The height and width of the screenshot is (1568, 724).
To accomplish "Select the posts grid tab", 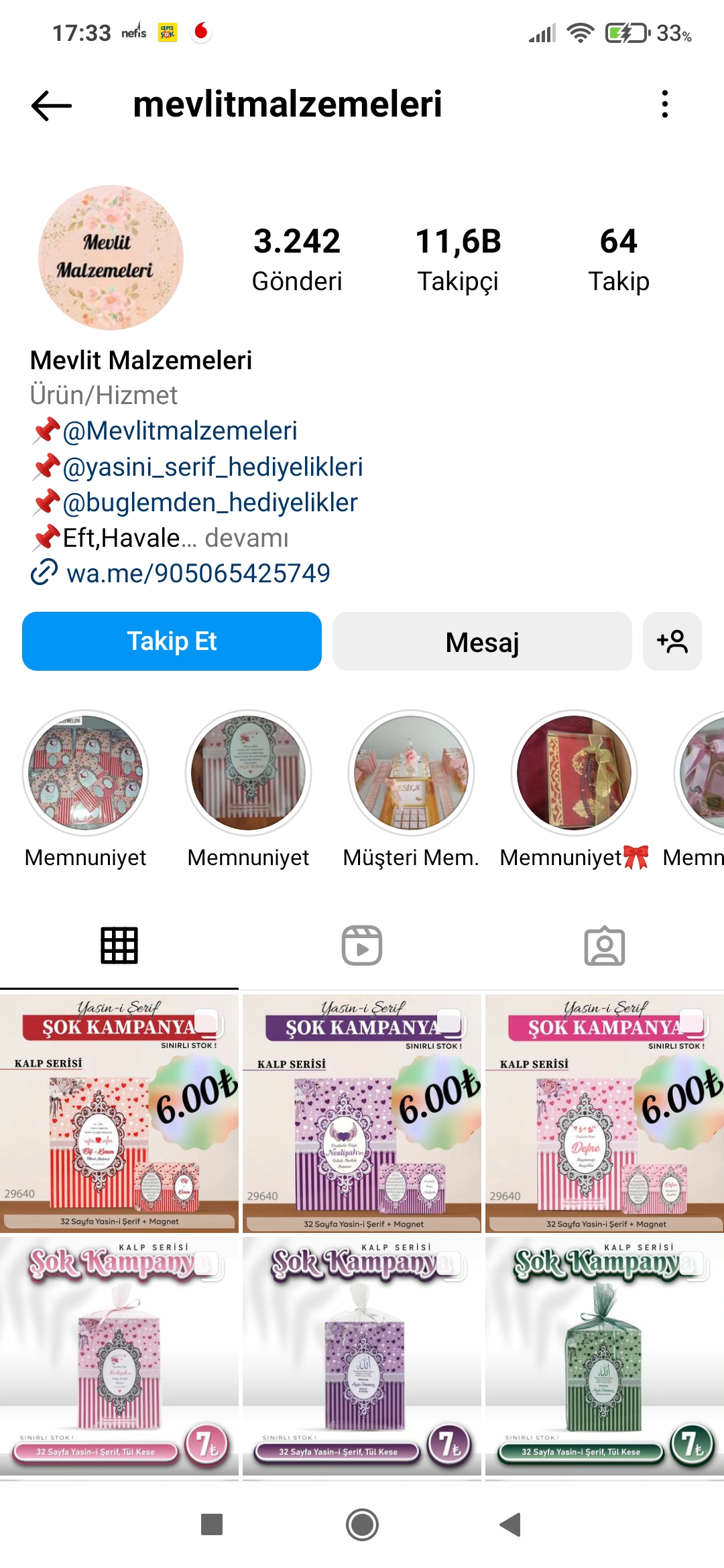I will coord(119,945).
